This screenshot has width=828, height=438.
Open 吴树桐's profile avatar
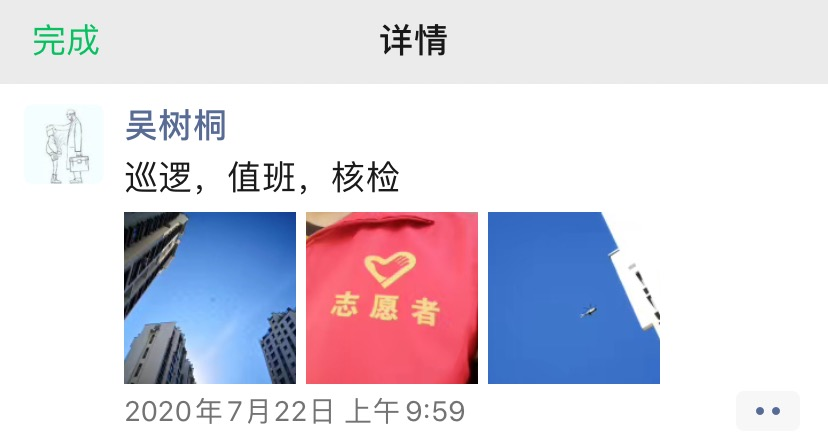click(64, 144)
